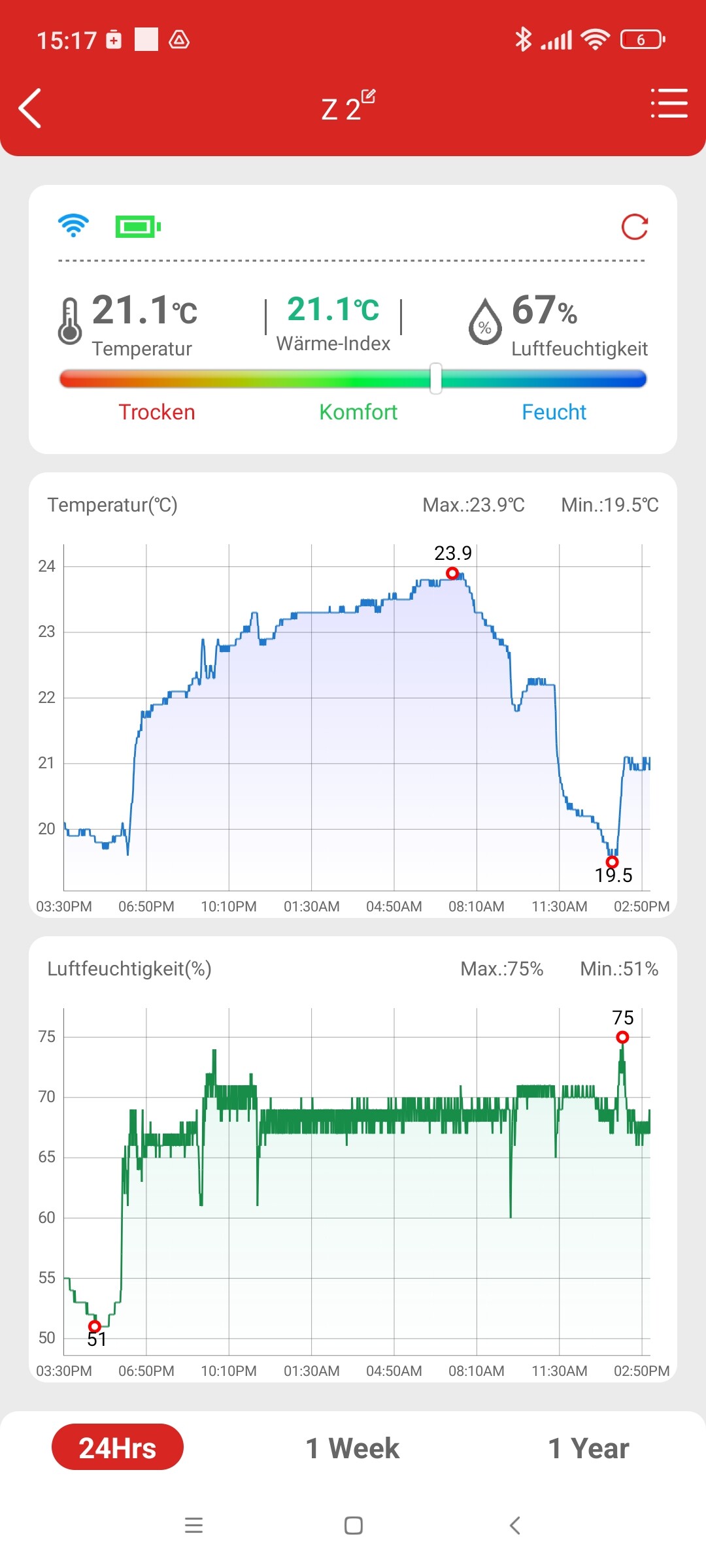Open the system recent apps button
706x1568 pixels.
(x=193, y=1525)
